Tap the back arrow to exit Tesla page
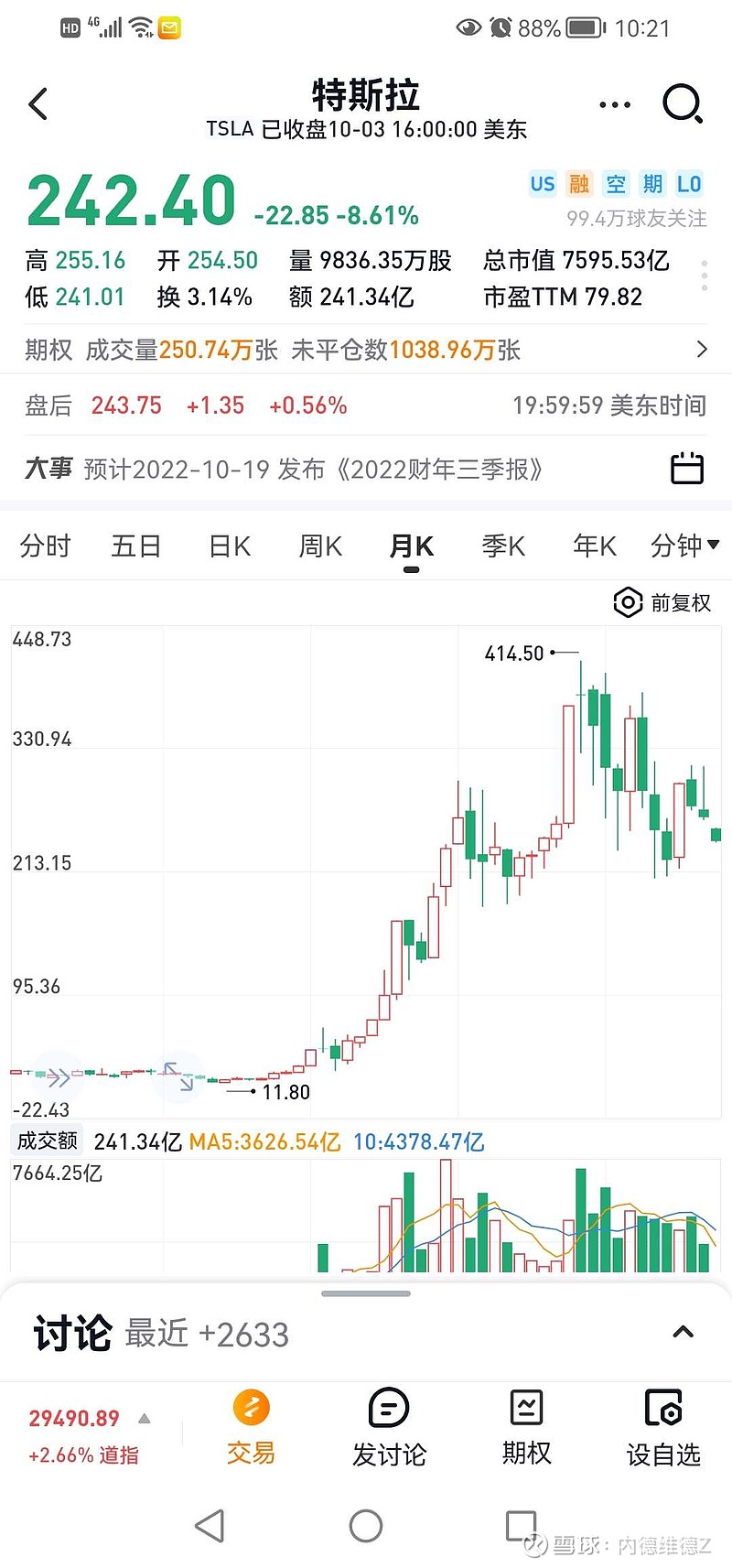 point(38,103)
